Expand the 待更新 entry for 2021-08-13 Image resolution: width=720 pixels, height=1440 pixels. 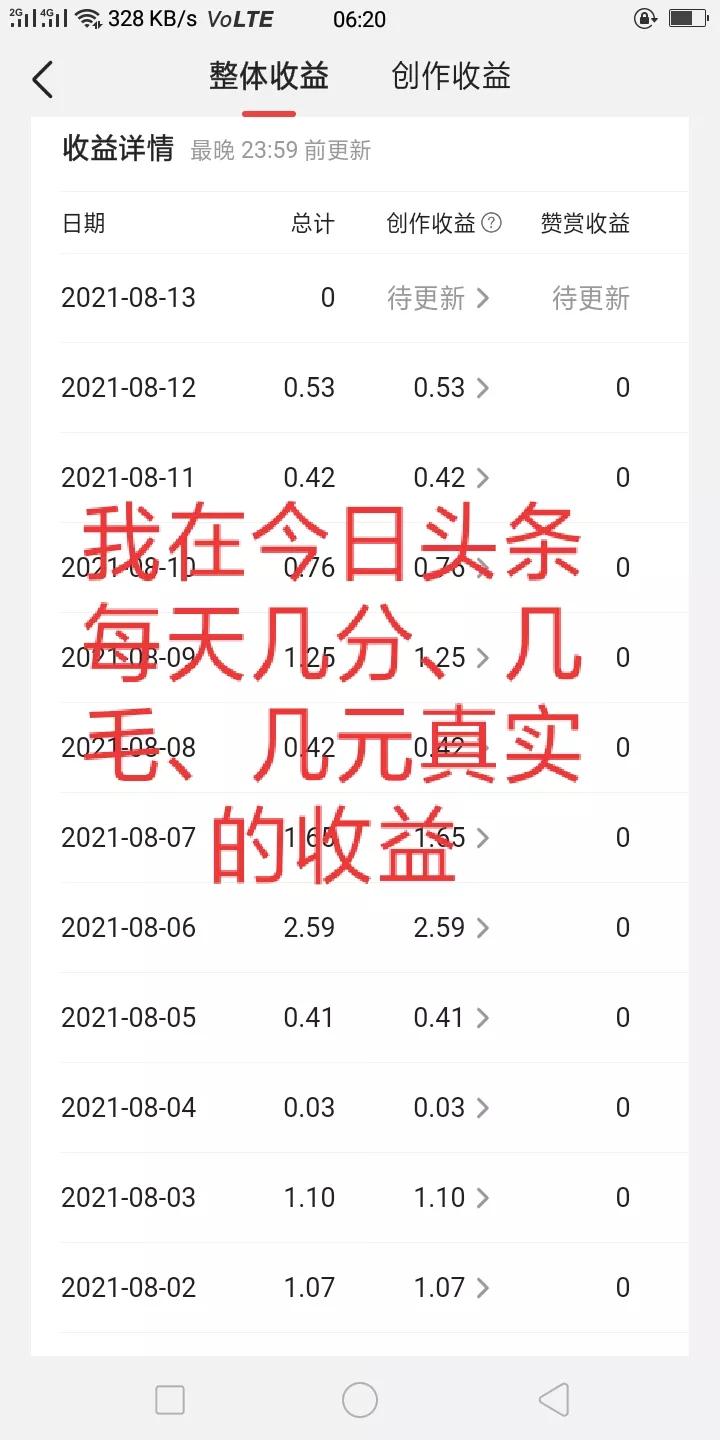[x=484, y=298]
